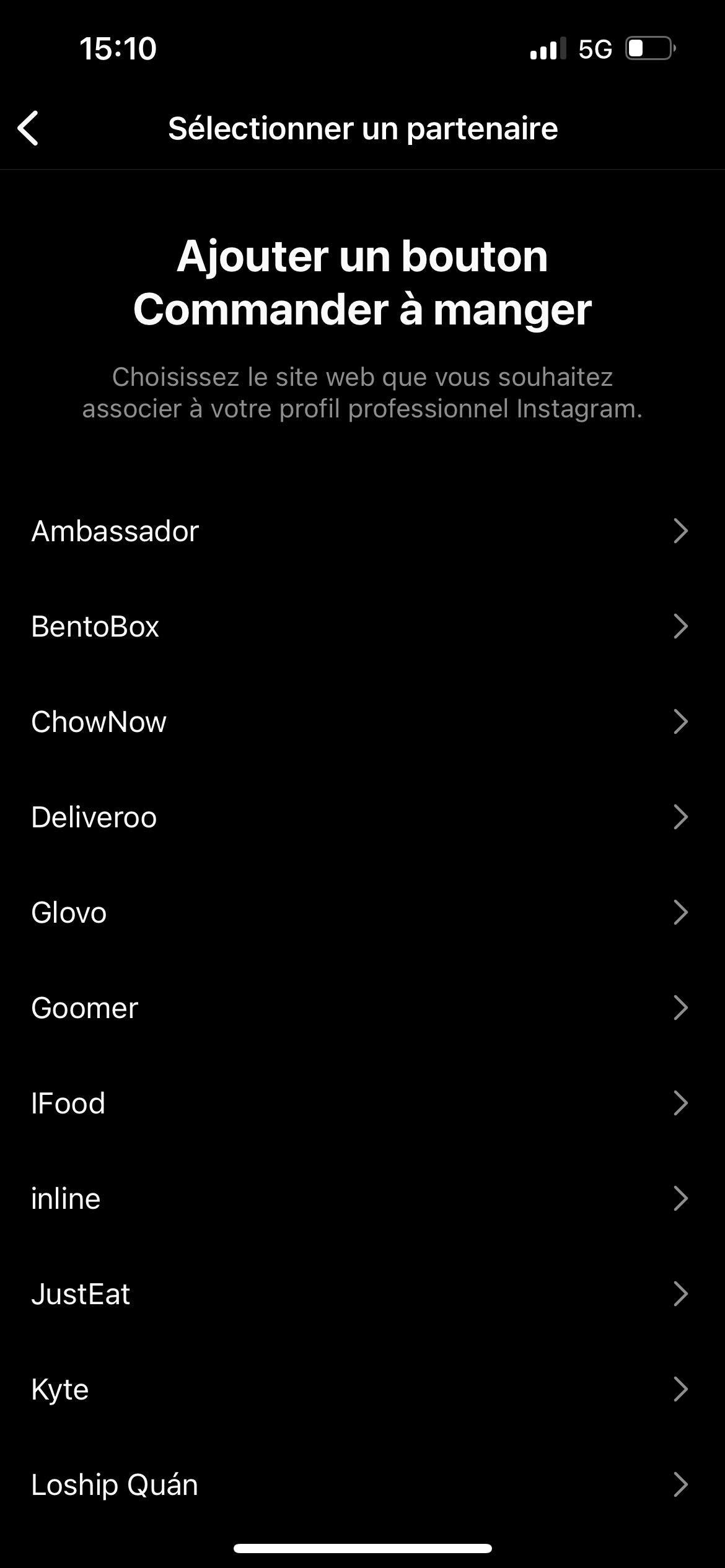
Task: Pick Glovo as the ordering partner
Action: (69, 912)
